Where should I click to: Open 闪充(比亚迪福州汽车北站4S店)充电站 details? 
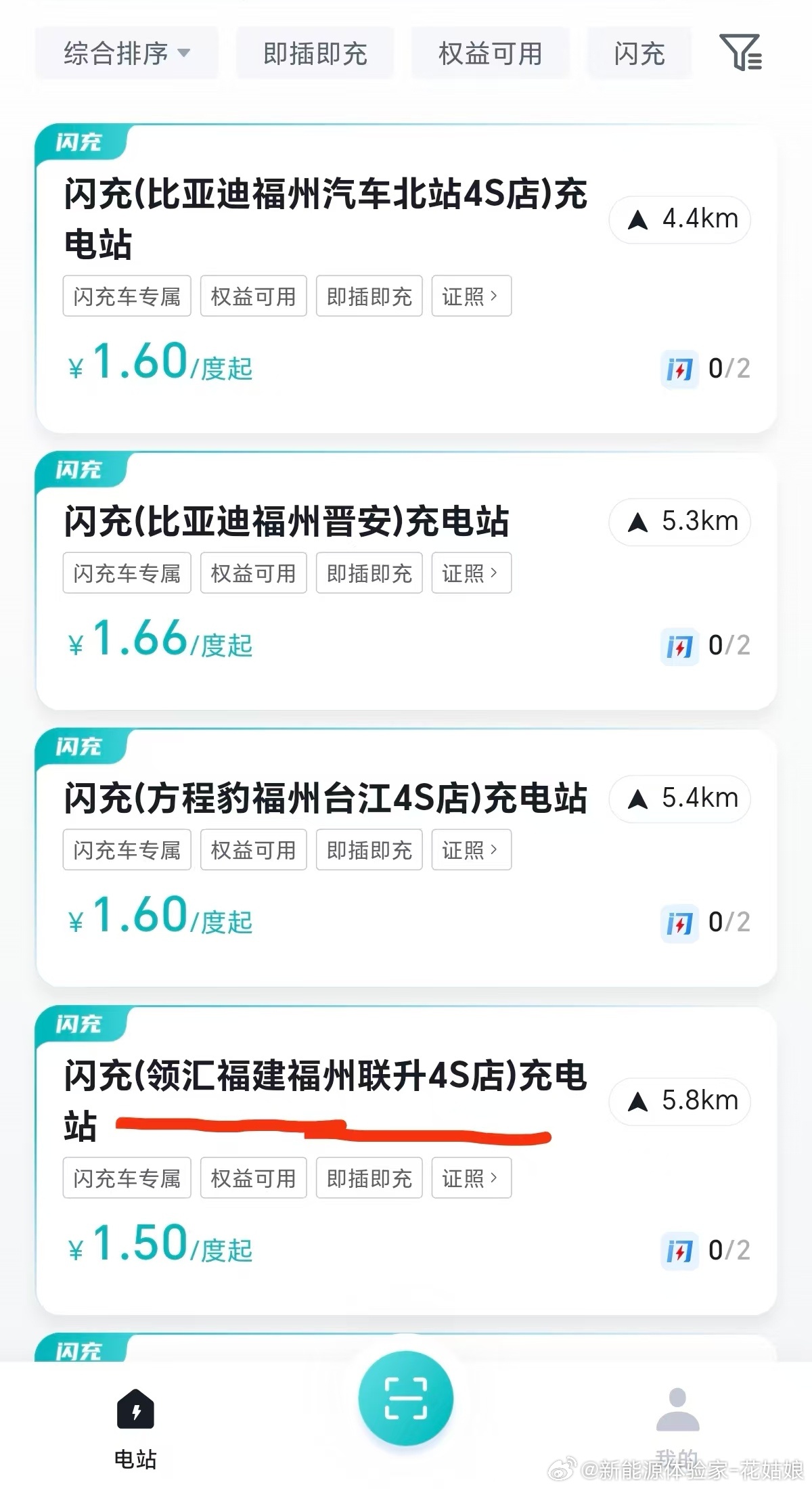[x=325, y=217]
